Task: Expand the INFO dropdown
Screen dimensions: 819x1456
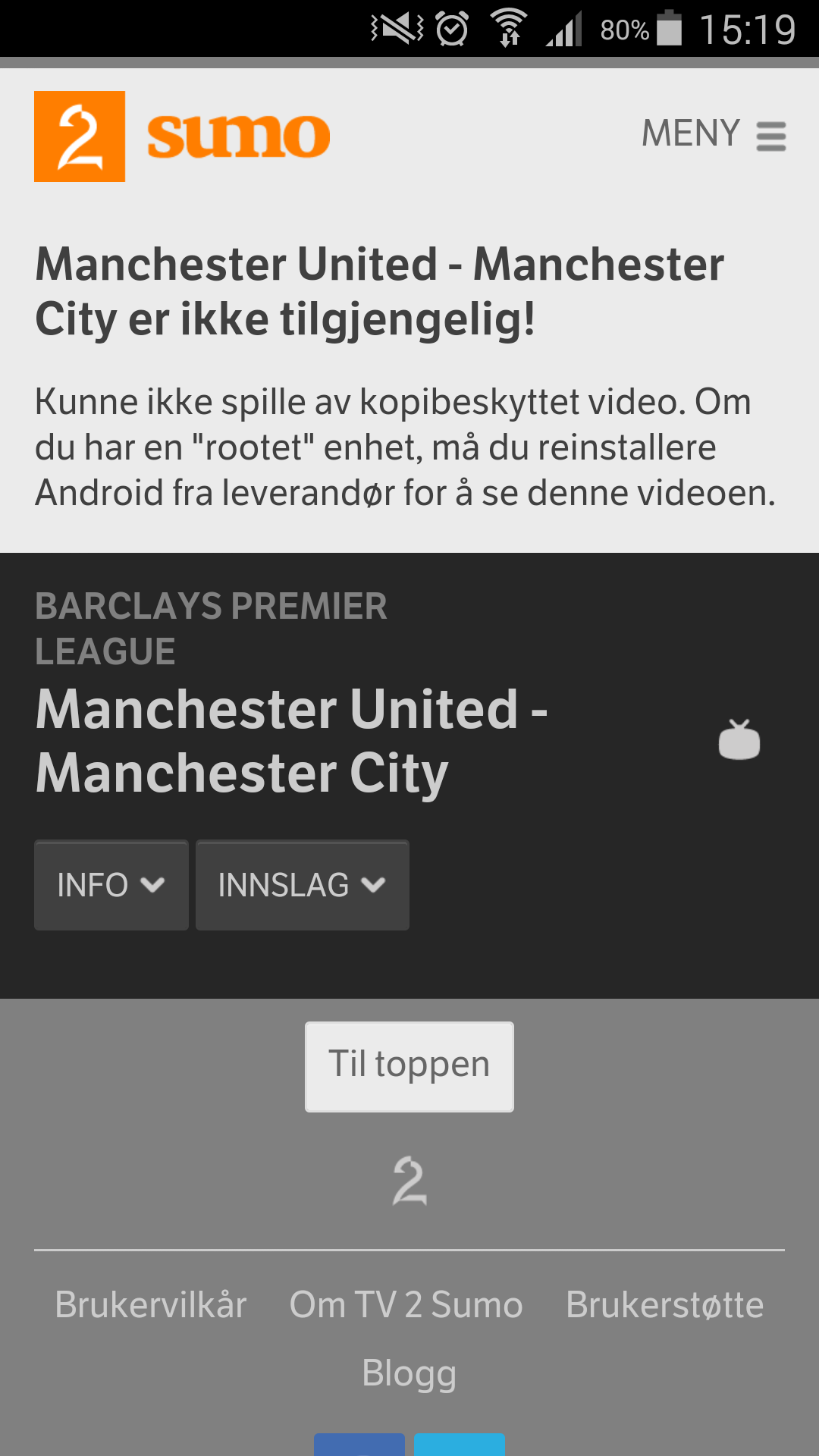Action: (111, 885)
